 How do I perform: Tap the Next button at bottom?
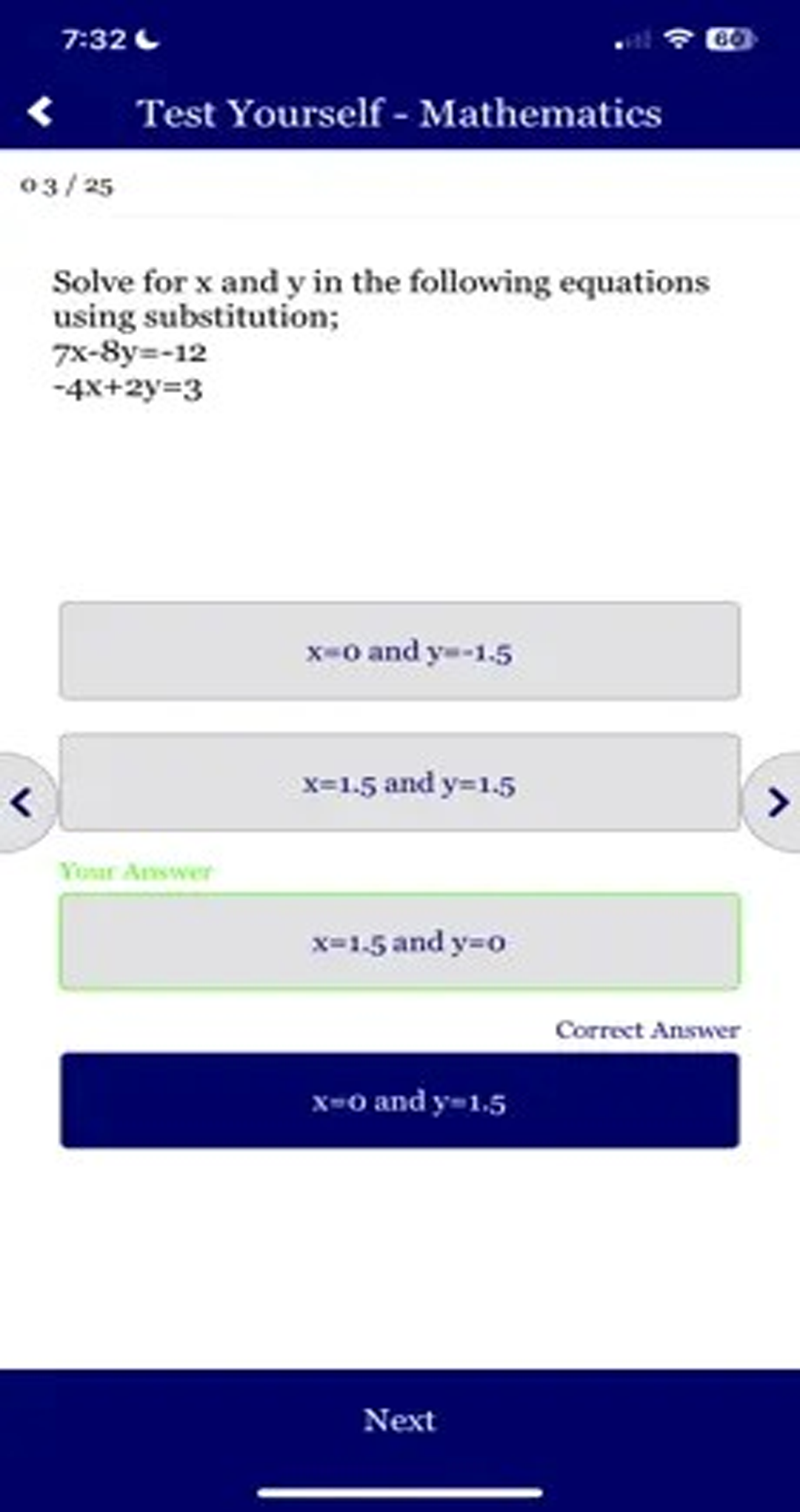(400, 1420)
